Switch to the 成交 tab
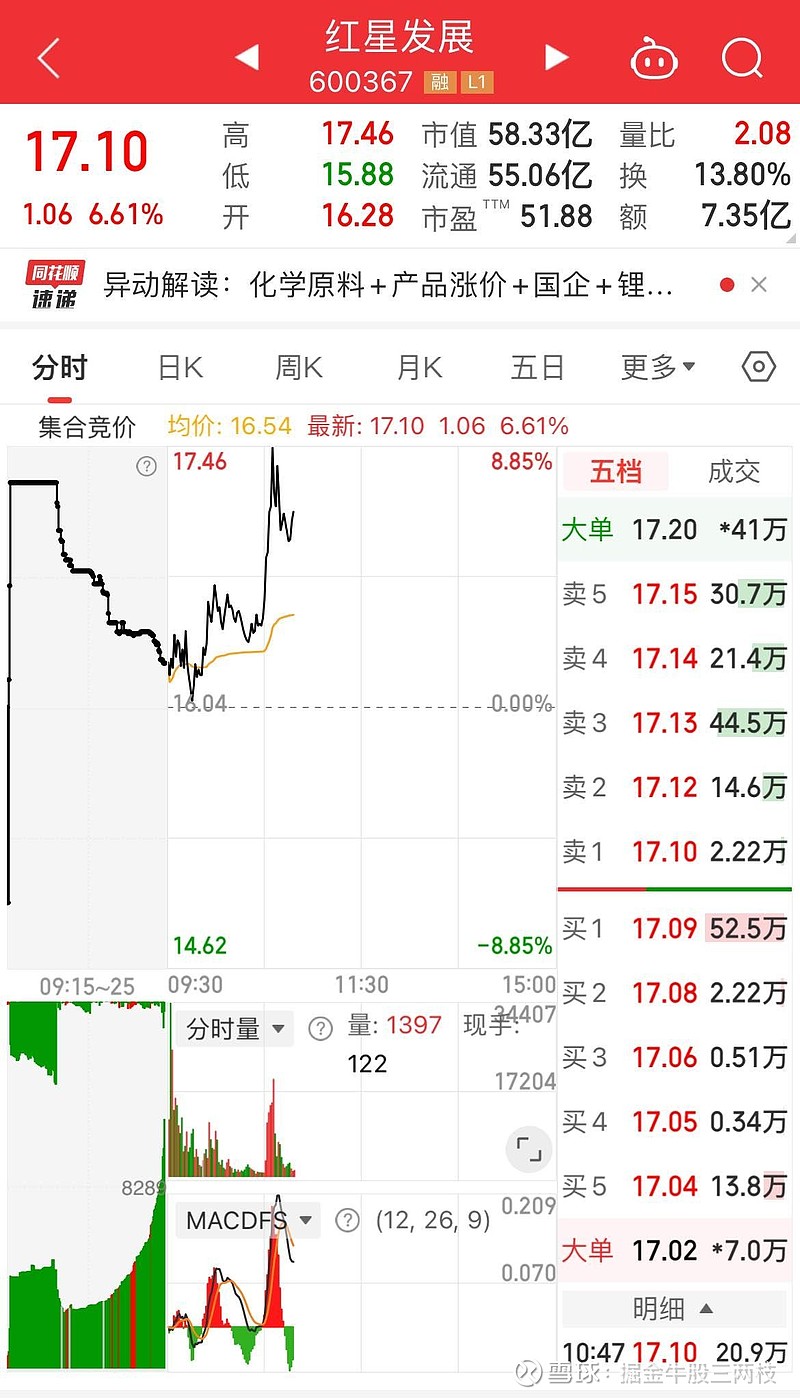The width and height of the screenshot is (800, 1398). click(x=733, y=472)
